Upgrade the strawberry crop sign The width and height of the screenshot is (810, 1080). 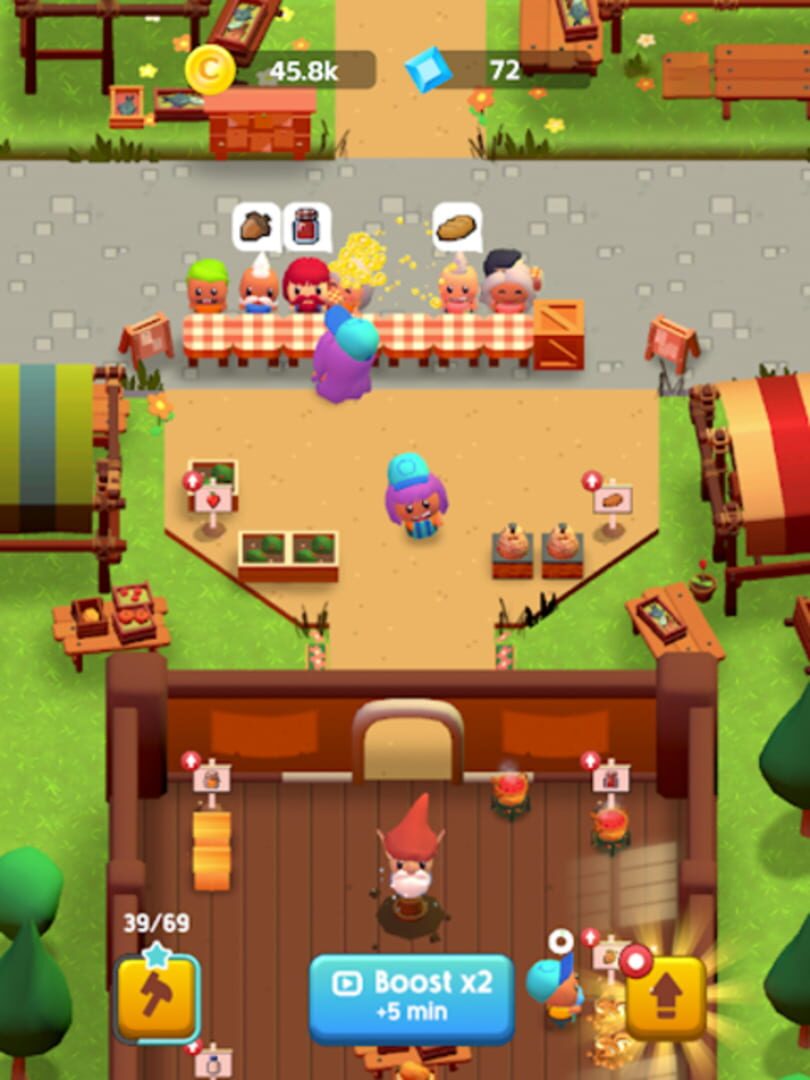pos(211,495)
